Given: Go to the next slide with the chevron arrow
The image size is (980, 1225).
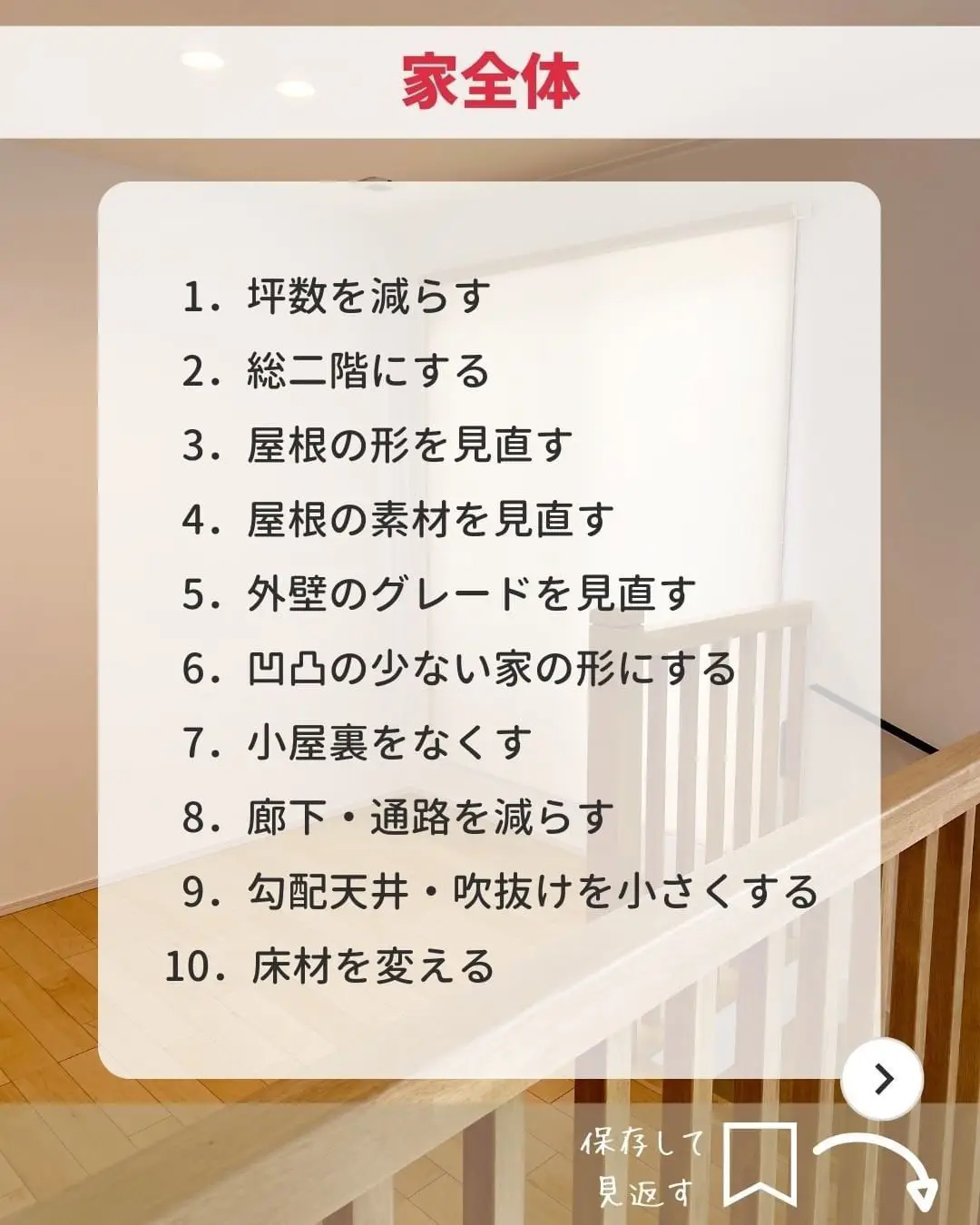Looking at the screenshot, I should point(882,1079).
